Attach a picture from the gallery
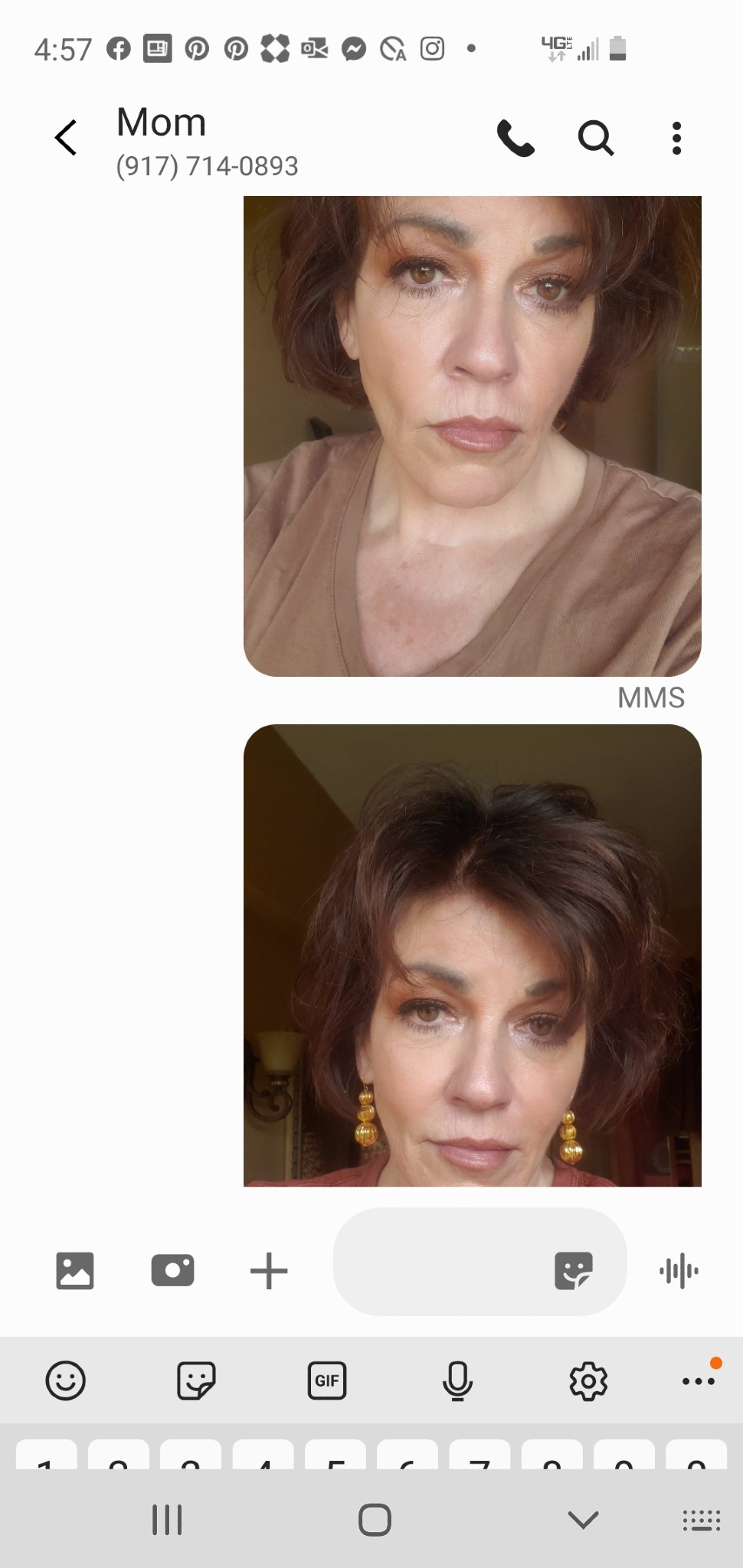This screenshot has width=743, height=1568. [75, 1271]
